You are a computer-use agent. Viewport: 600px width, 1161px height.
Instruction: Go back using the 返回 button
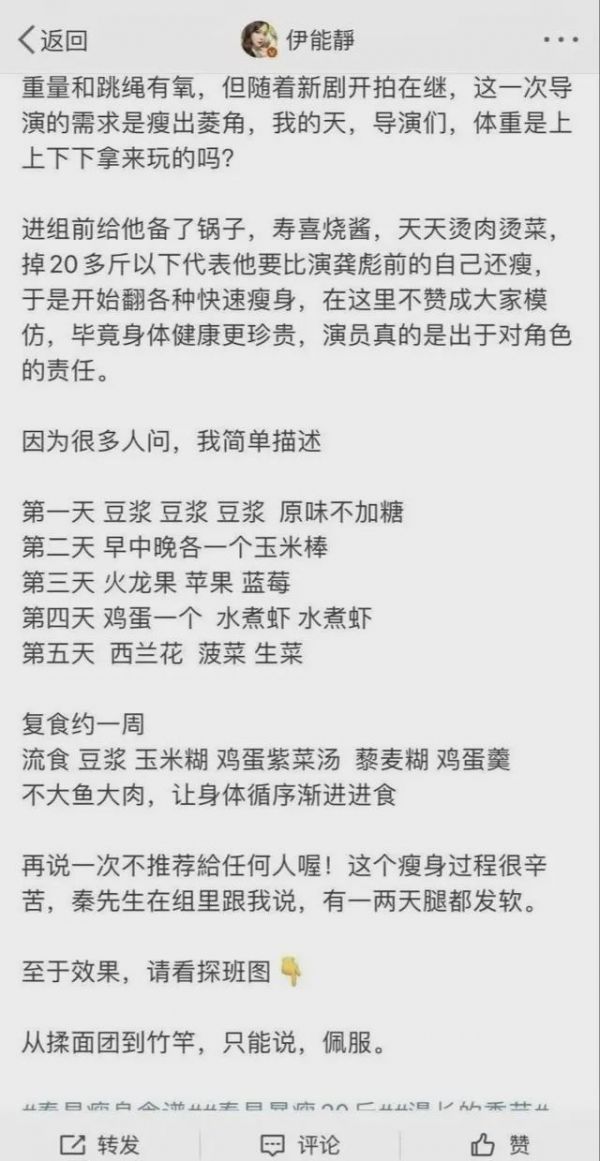click(53, 41)
